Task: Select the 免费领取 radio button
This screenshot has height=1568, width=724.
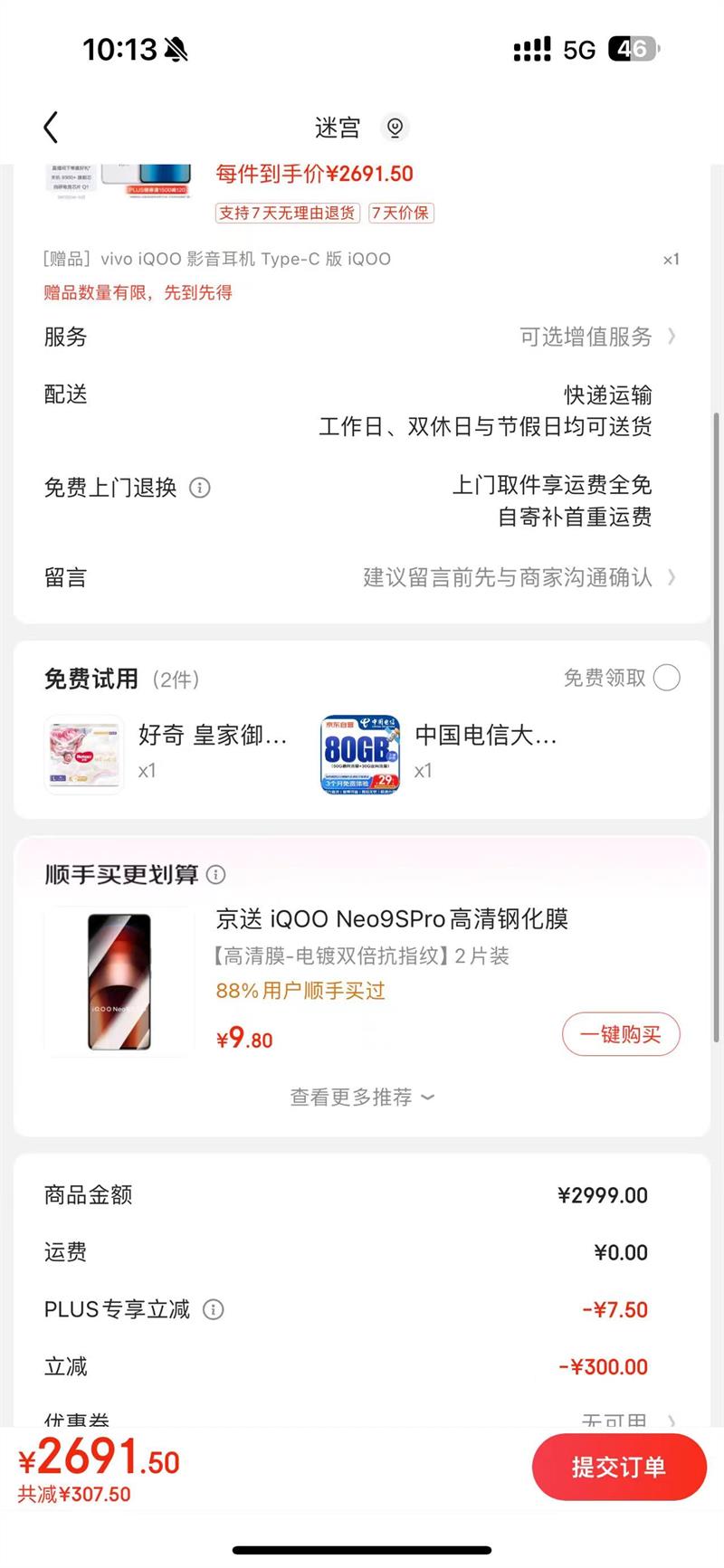Action: (667, 678)
